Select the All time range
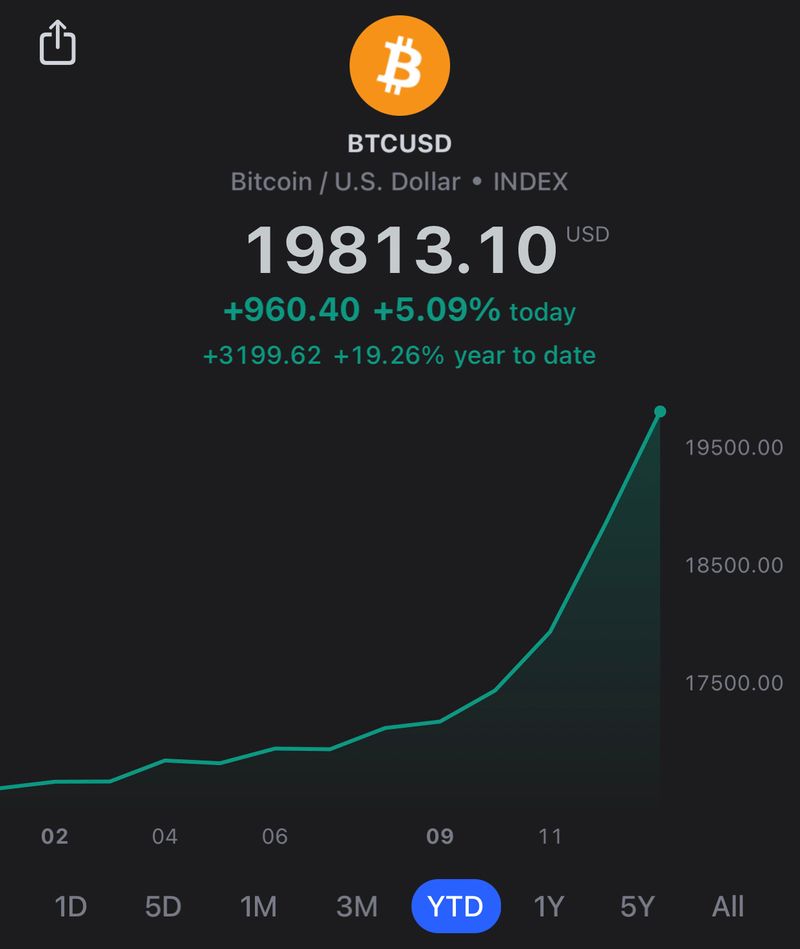Screen dimensions: 800x949 tap(729, 906)
